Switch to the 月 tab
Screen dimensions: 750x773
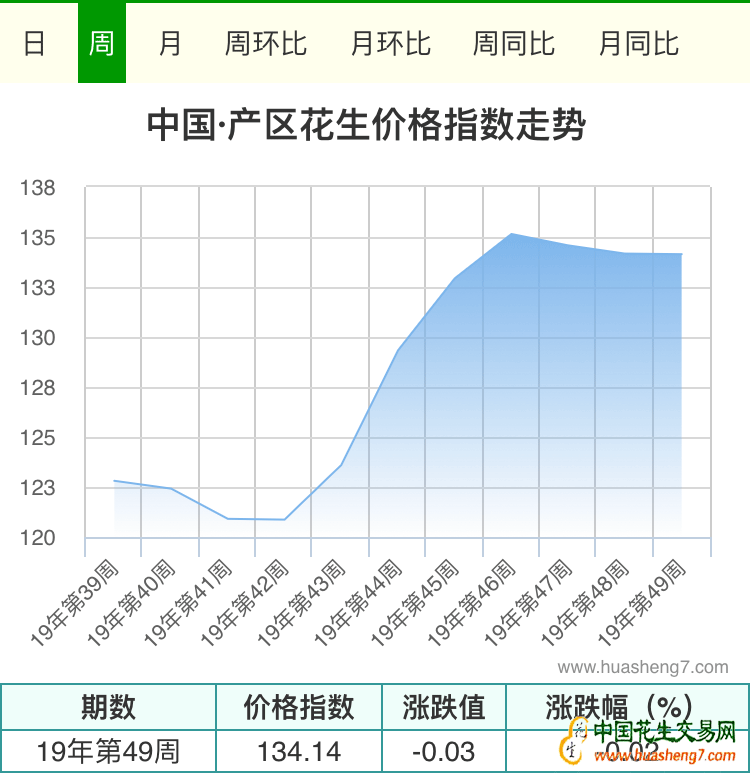tap(170, 44)
